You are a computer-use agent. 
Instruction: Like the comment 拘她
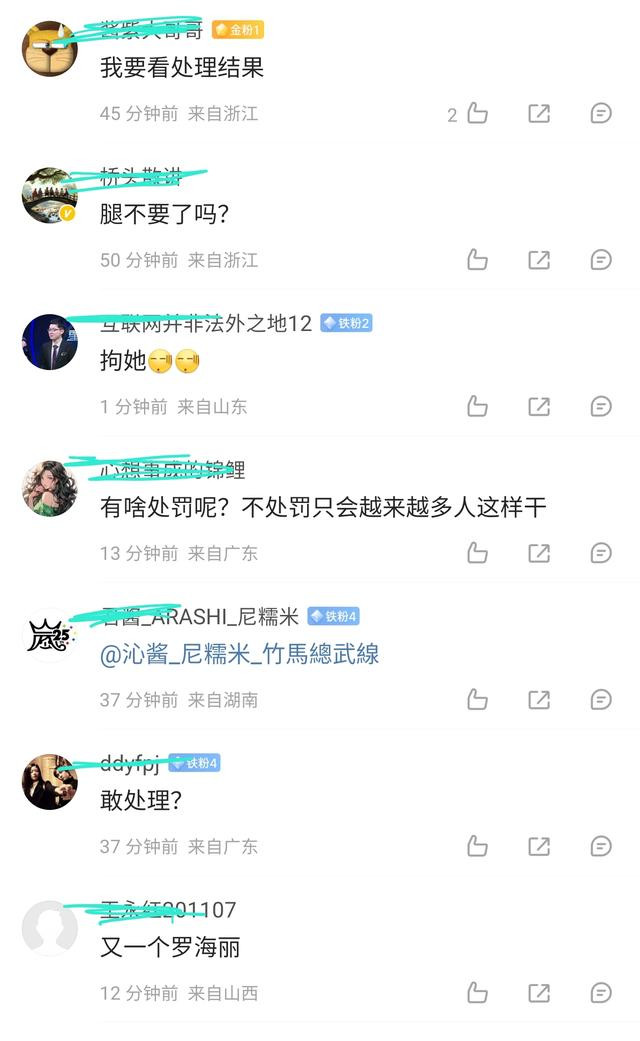click(478, 407)
